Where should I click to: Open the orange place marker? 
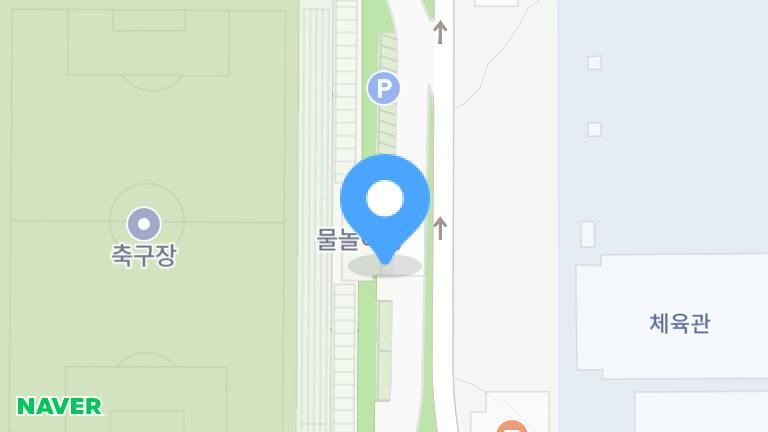pyautogui.click(x=512, y=427)
